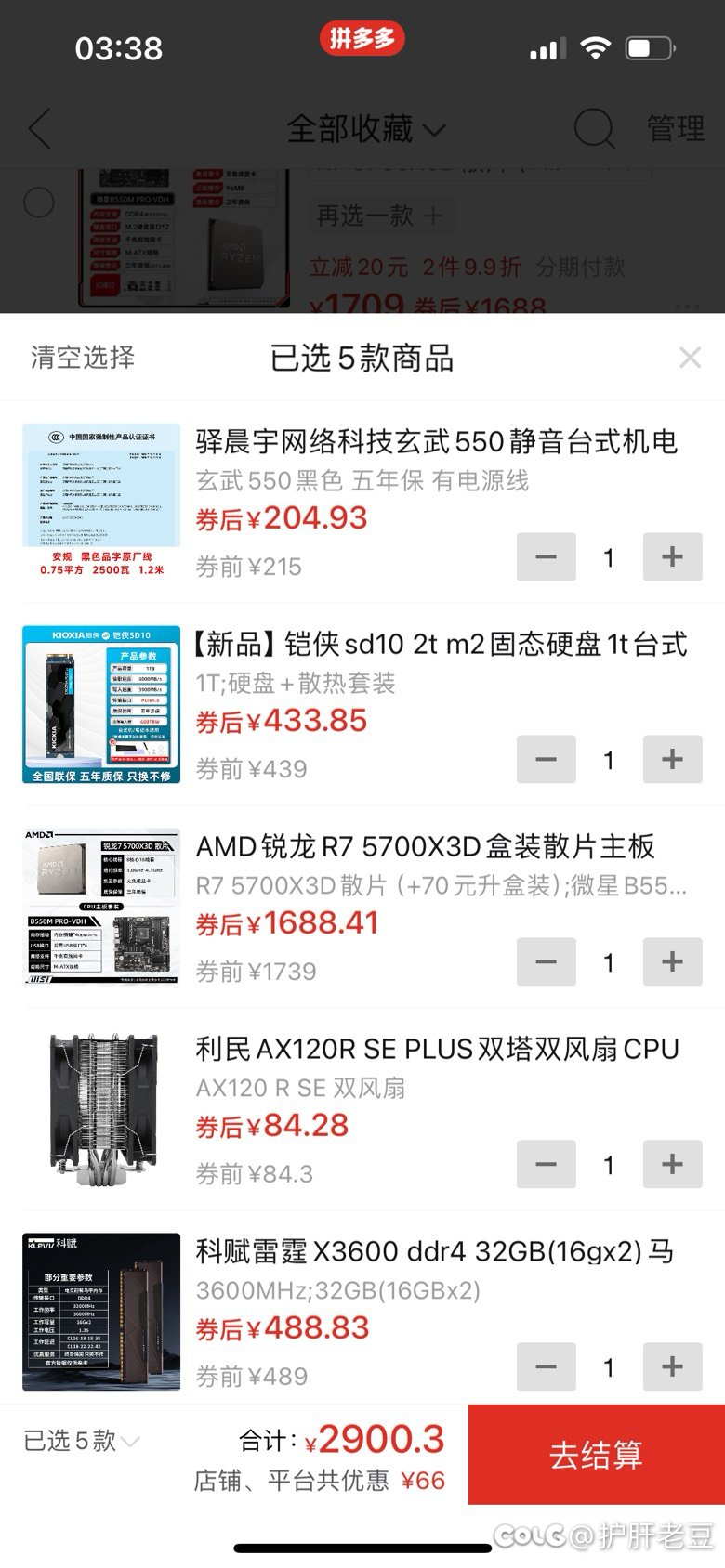The image size is (725, 1568).
Task: Open the 玄武550 power supply product image
Action: pyautogui.click(x=101, y=502)
